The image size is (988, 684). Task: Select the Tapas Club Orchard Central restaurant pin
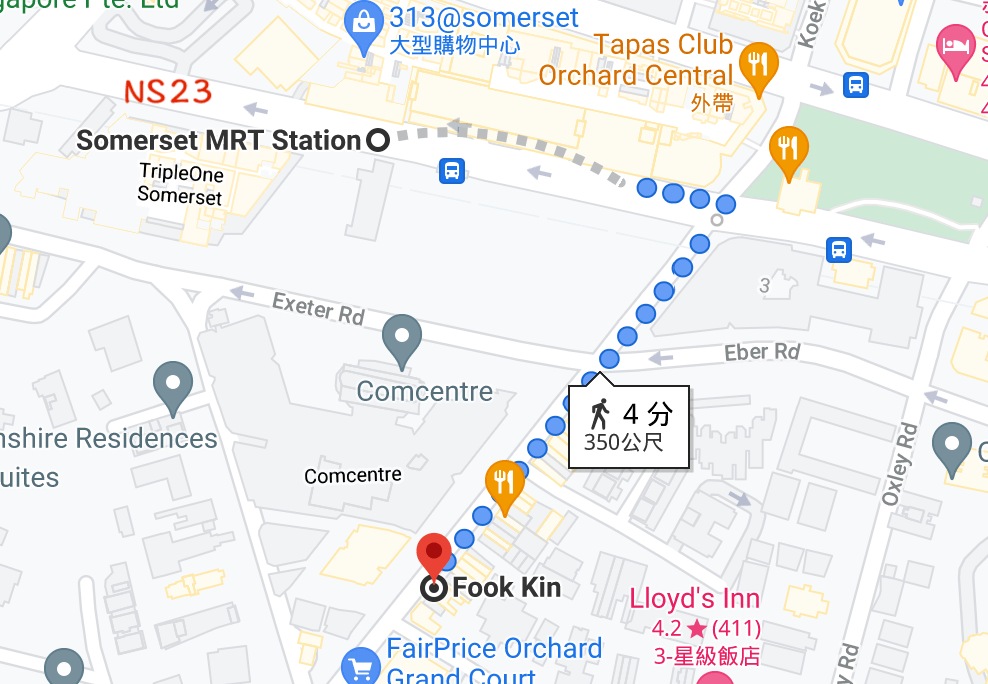coord(758,66)
